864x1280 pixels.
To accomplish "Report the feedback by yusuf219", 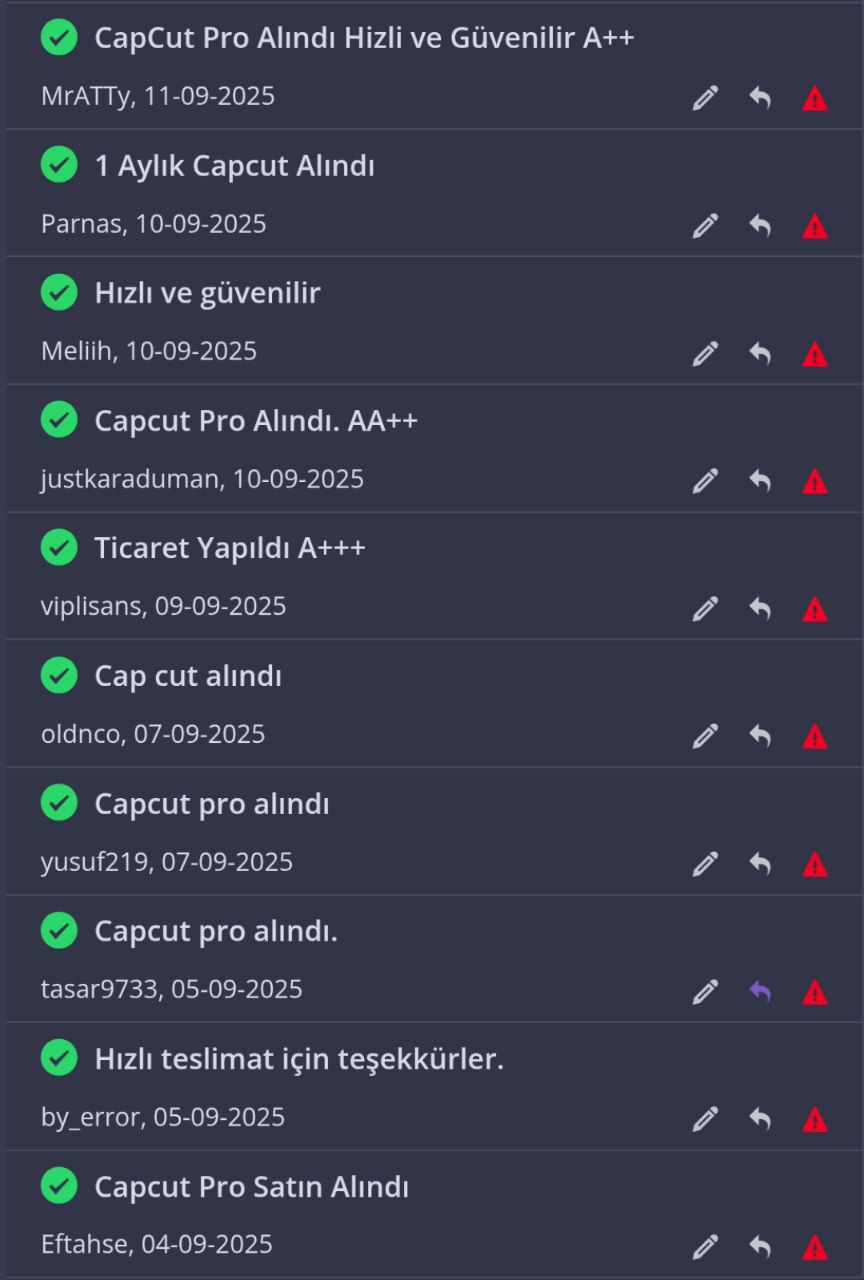I will (x=815, y=865).
